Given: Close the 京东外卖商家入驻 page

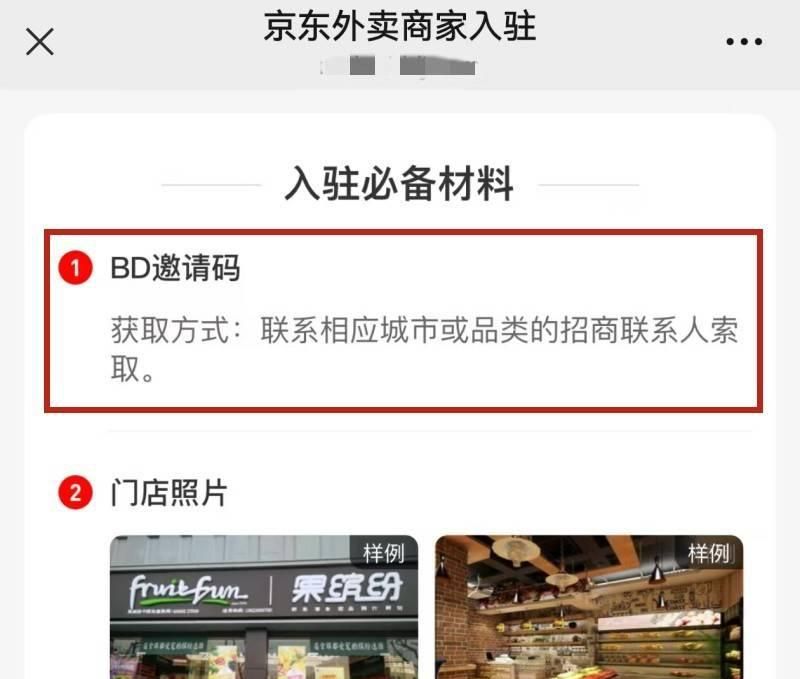Looking at the screenshot, I should point(39,42).
